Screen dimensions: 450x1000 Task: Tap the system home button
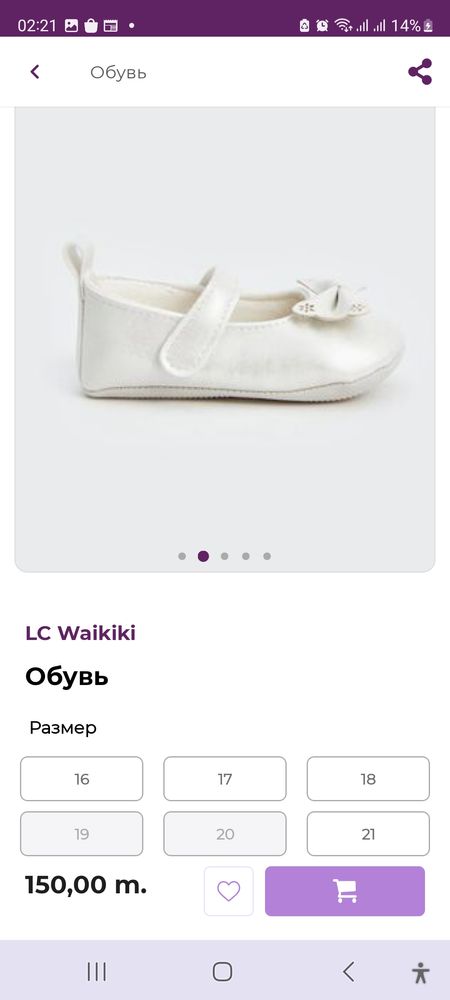pos(222,972)
